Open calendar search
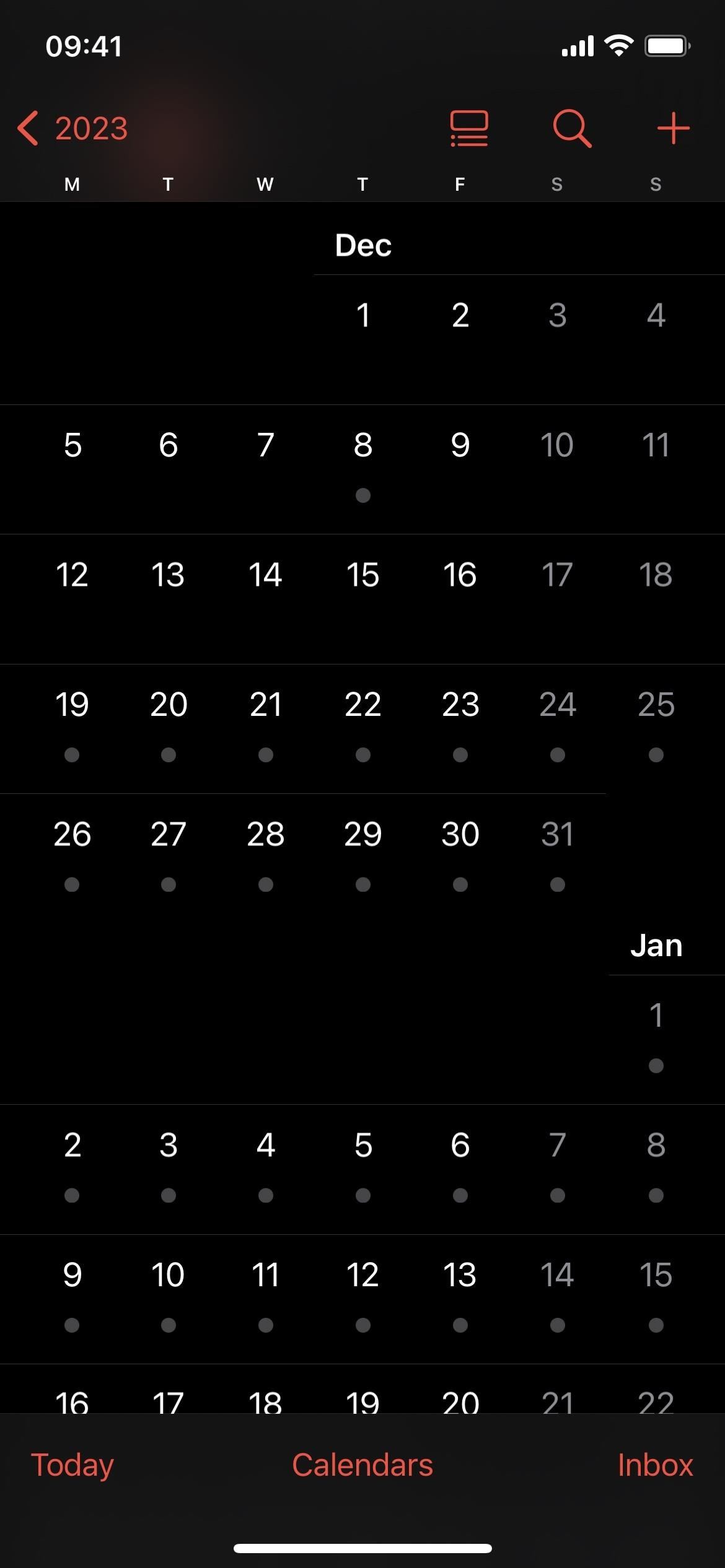 [x=571, y=129]
